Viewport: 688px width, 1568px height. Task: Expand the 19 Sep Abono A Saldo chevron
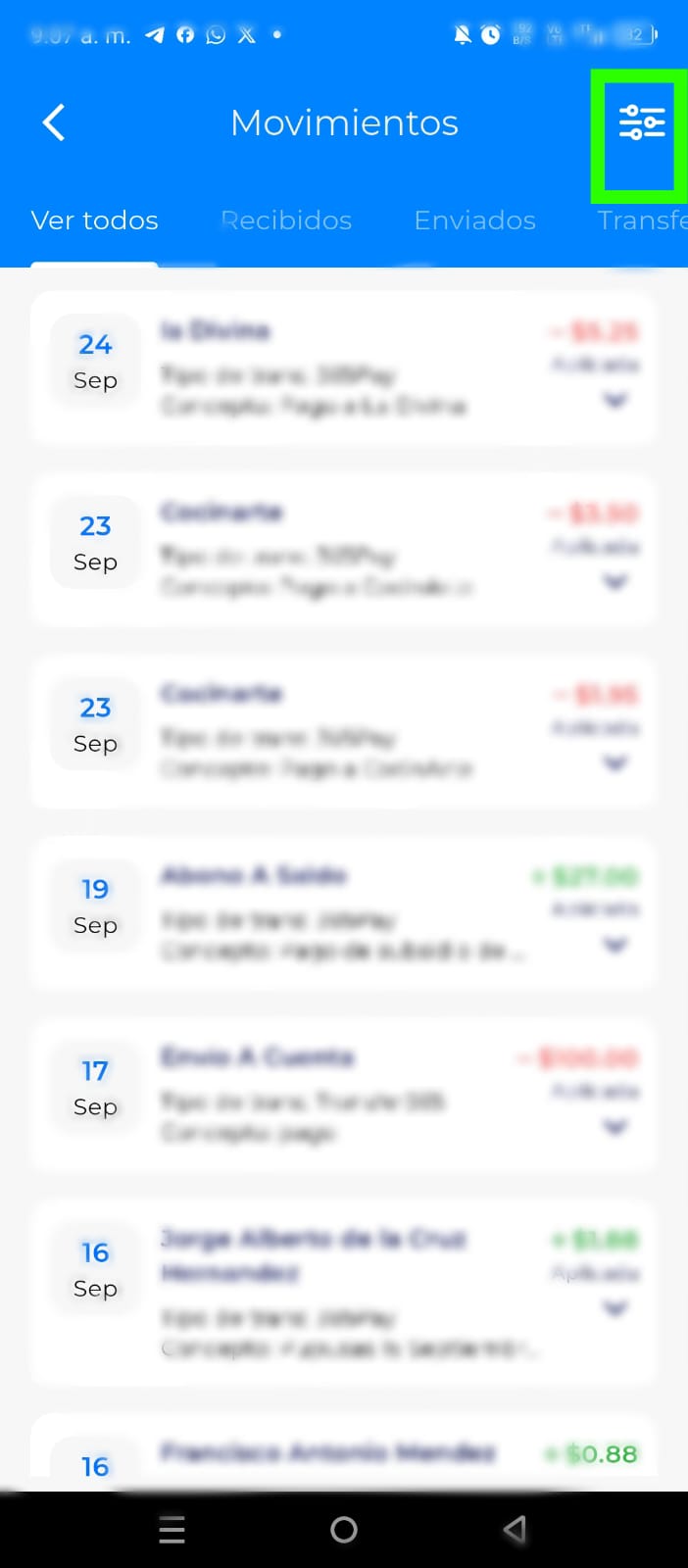click(x=615, y=945)
